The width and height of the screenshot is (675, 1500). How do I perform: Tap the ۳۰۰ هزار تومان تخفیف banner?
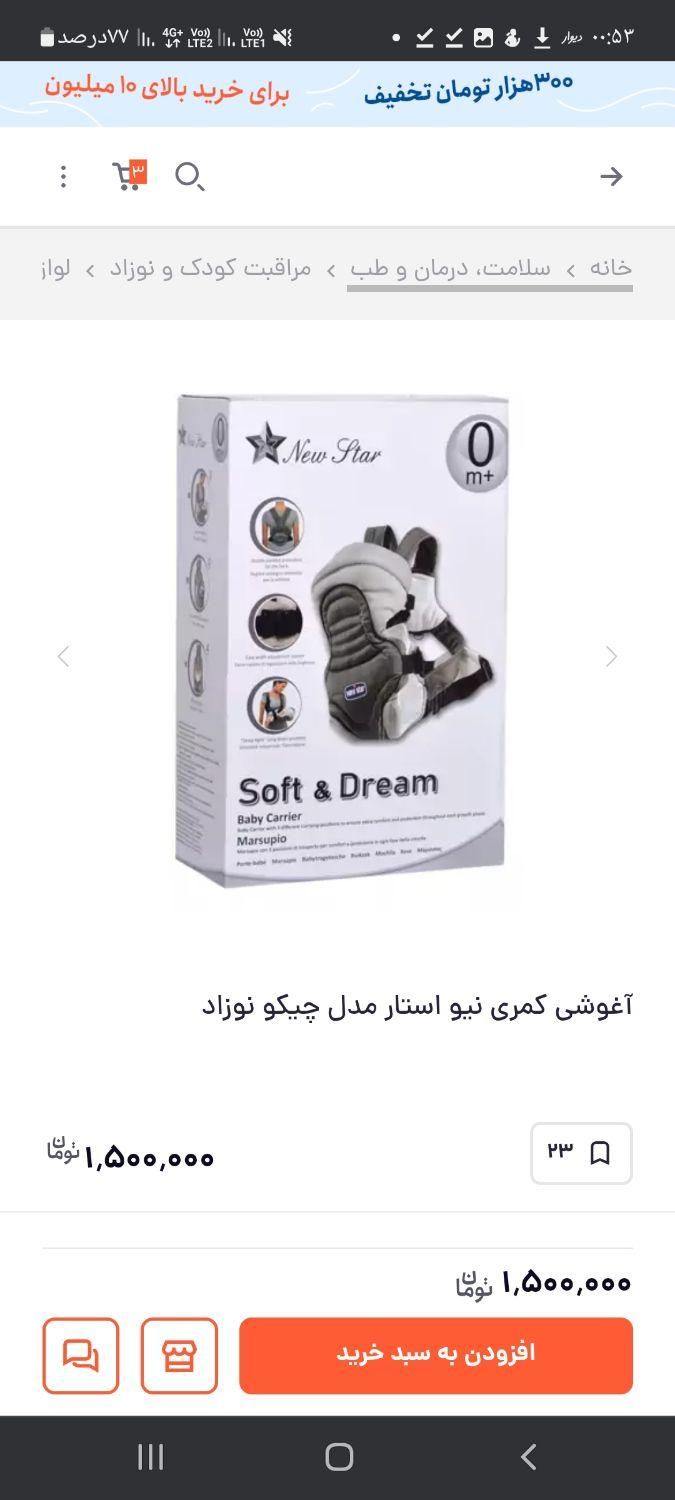337,93
